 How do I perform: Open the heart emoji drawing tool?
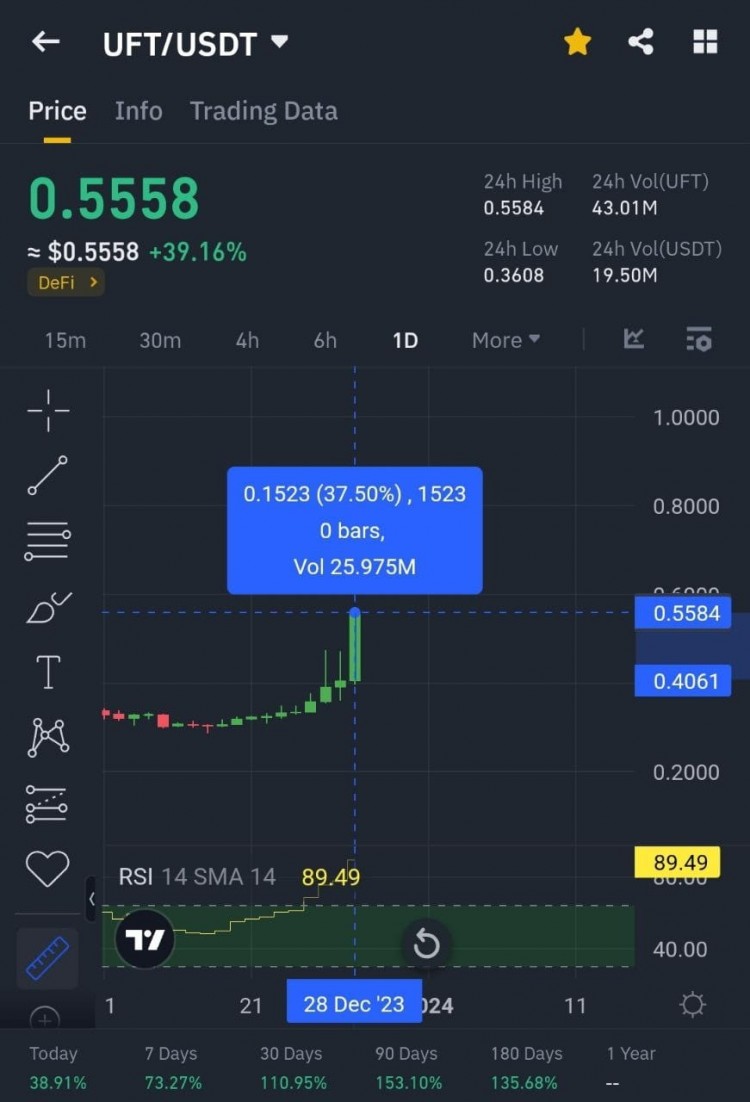tap(46, 869)
